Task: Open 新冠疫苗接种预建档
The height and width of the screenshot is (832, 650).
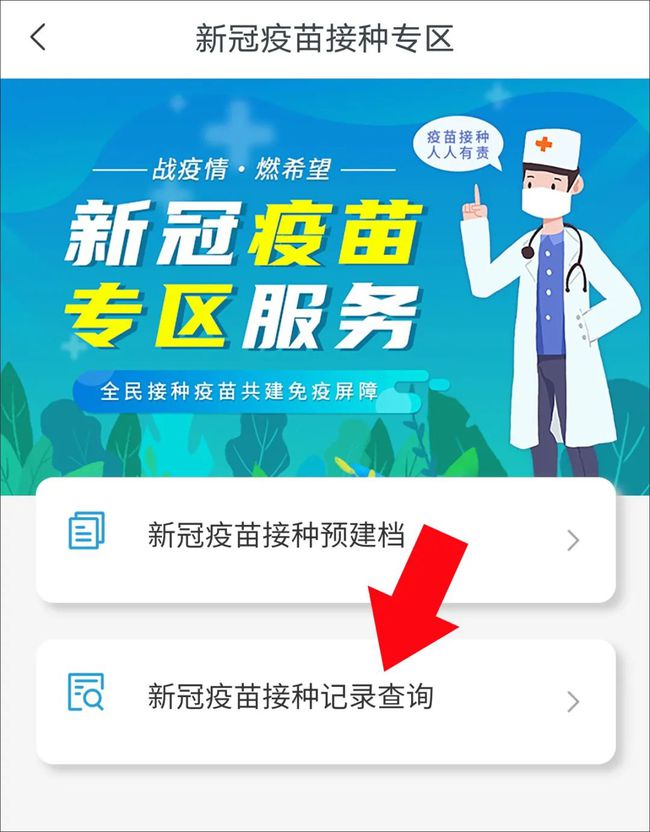Action: point(325,538)
